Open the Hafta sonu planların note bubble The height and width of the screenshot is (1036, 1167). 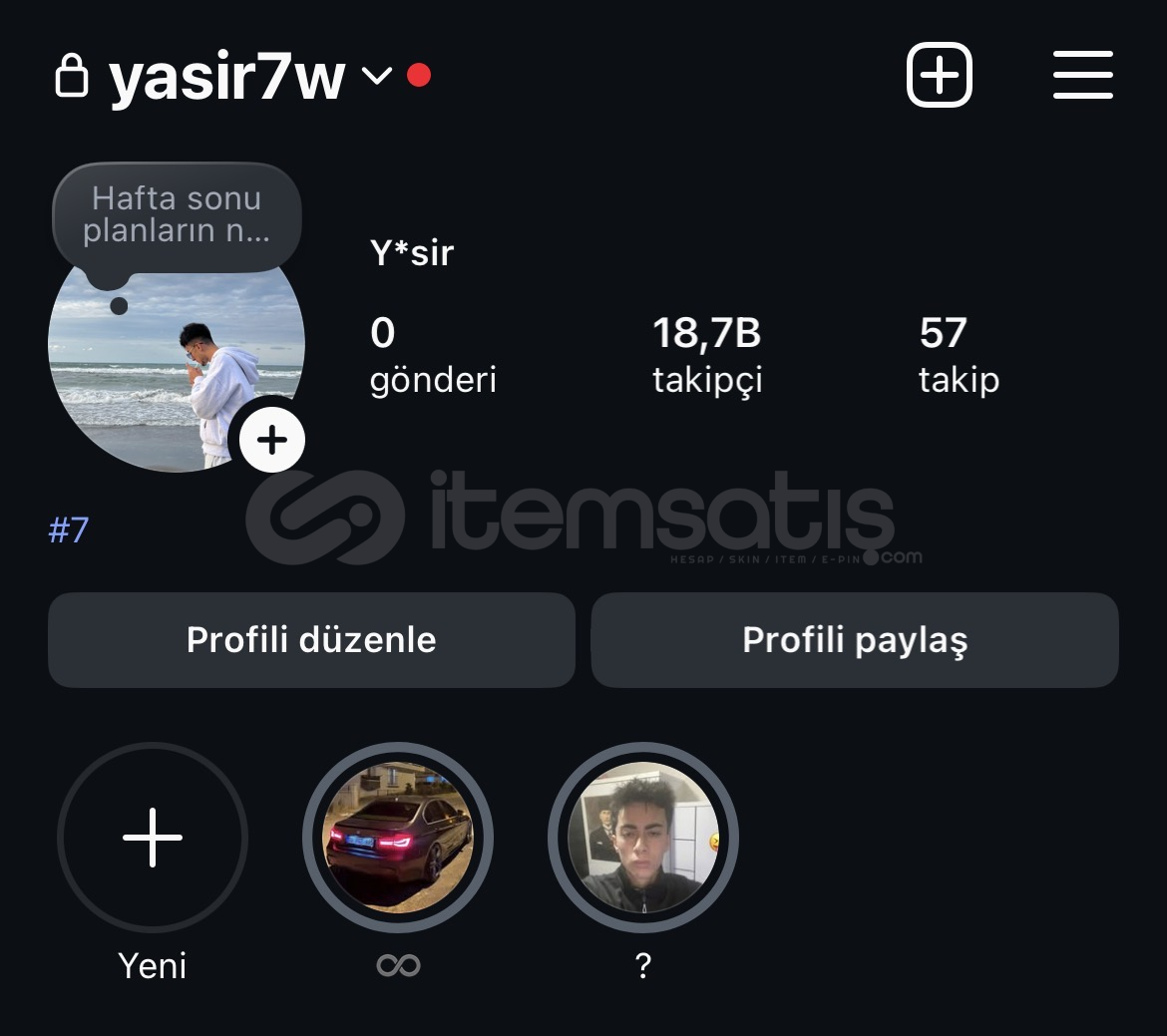click(177, 214)
